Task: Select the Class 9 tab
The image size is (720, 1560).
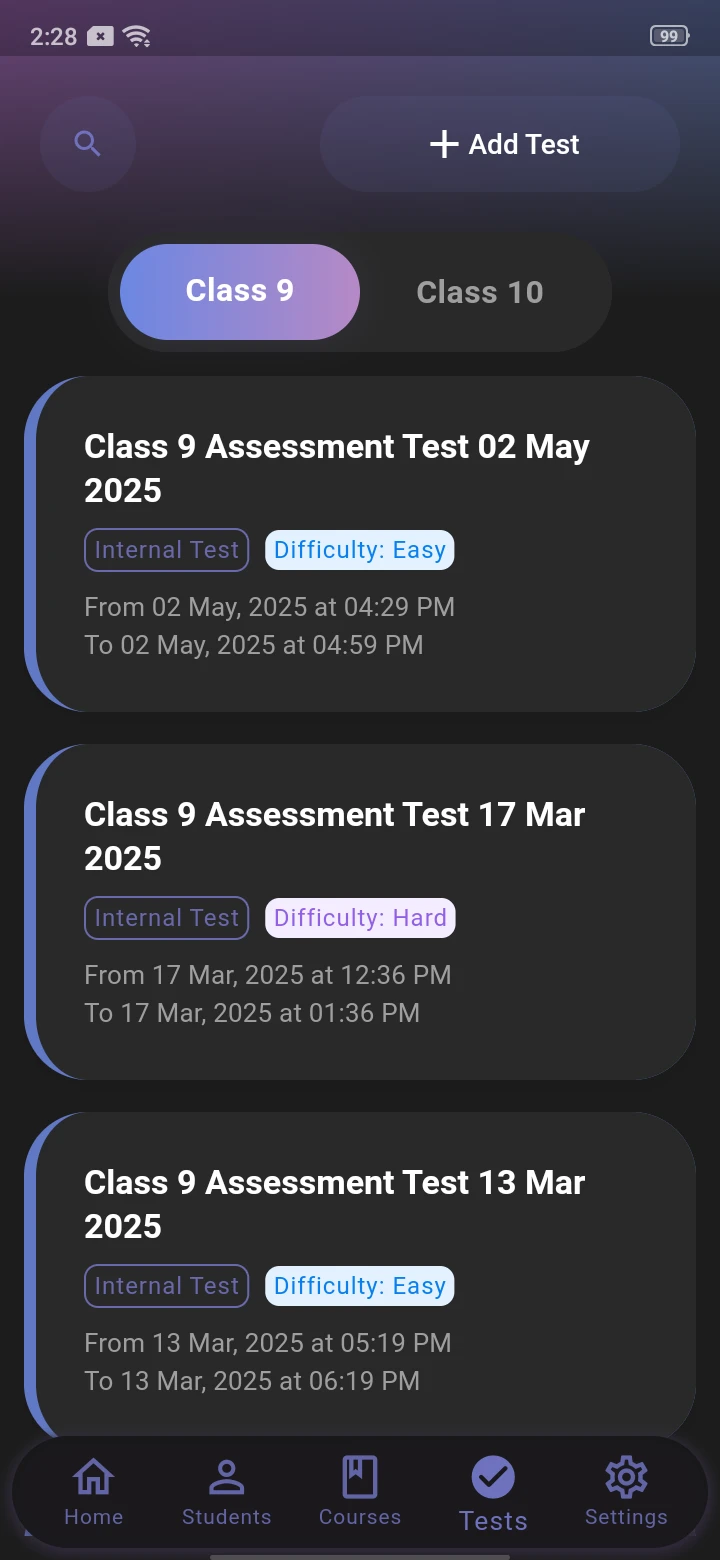Action: click(x=239, y=291)
